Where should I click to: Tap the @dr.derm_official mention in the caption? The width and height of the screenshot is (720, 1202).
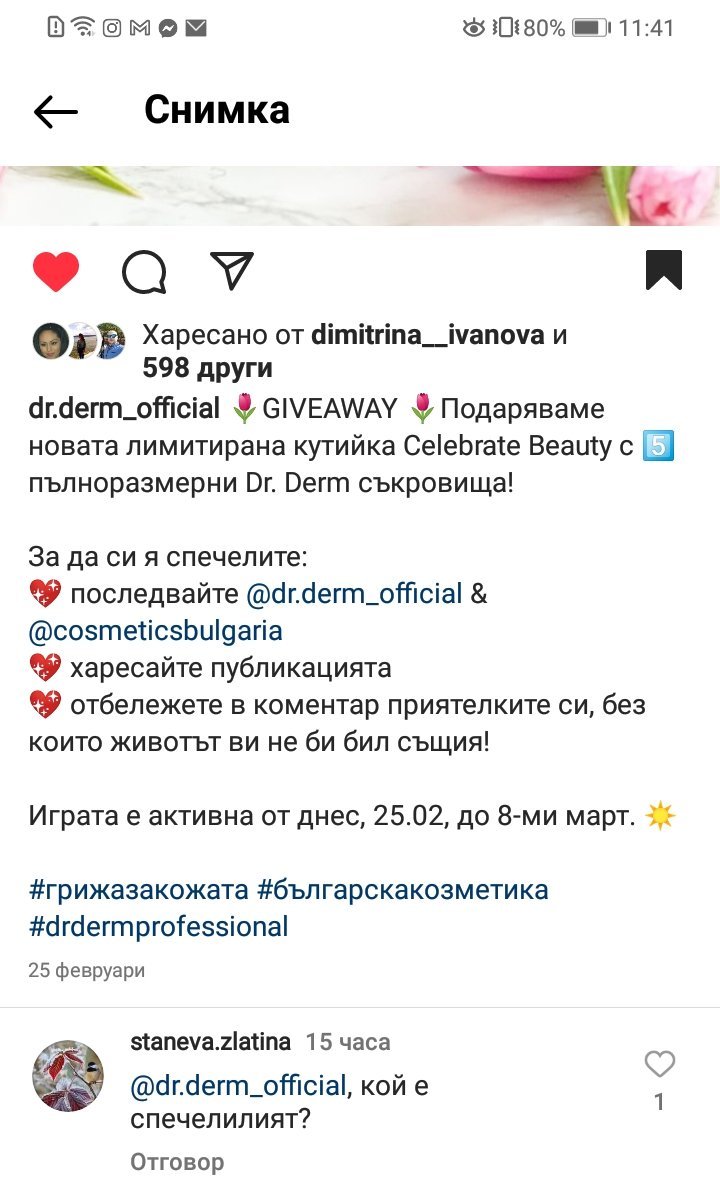tap(354, 594)
